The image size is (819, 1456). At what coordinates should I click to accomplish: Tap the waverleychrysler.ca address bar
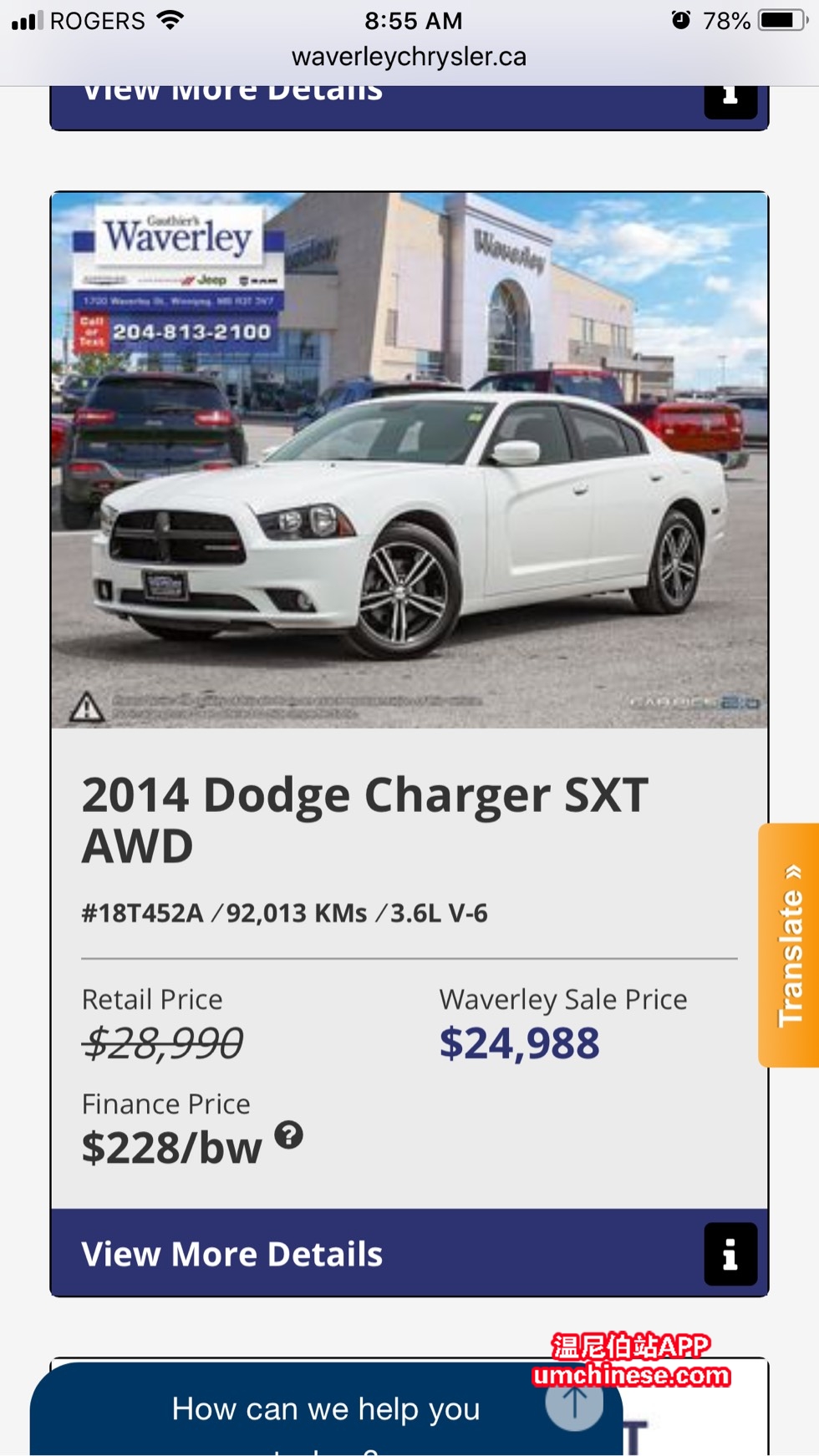point(409,57)
